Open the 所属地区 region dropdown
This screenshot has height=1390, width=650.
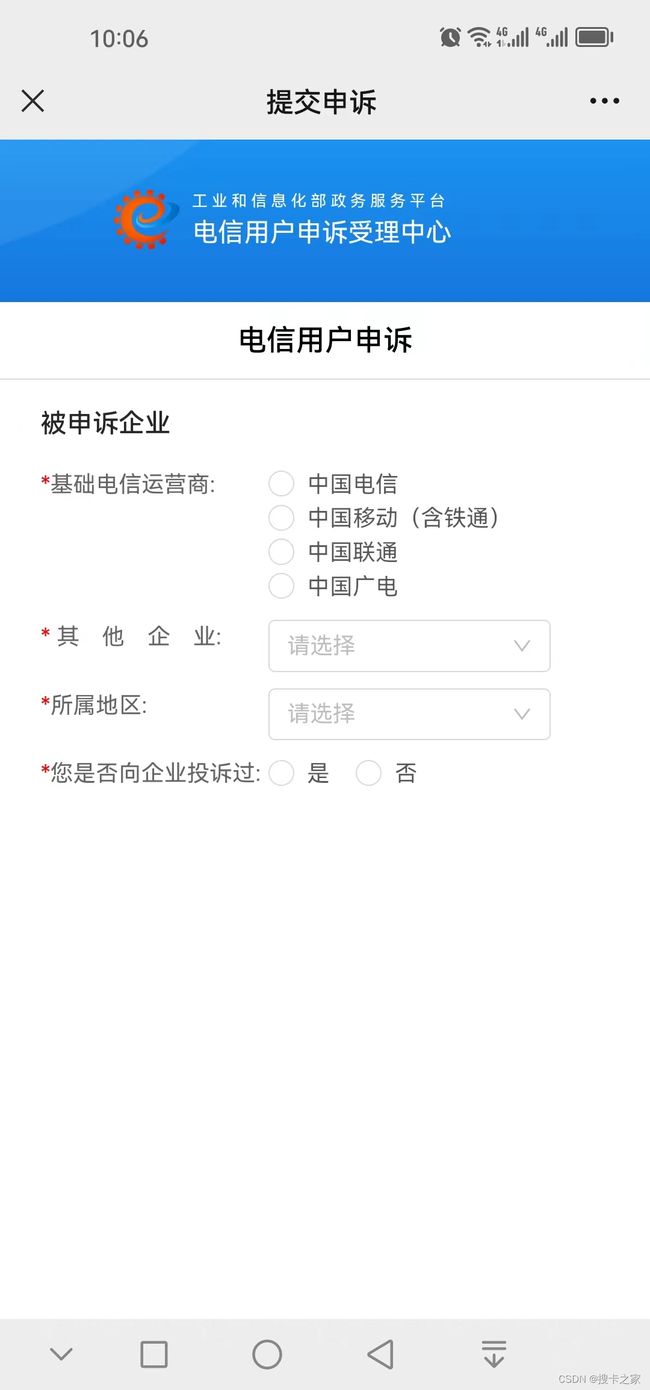[x=409, y=714]
